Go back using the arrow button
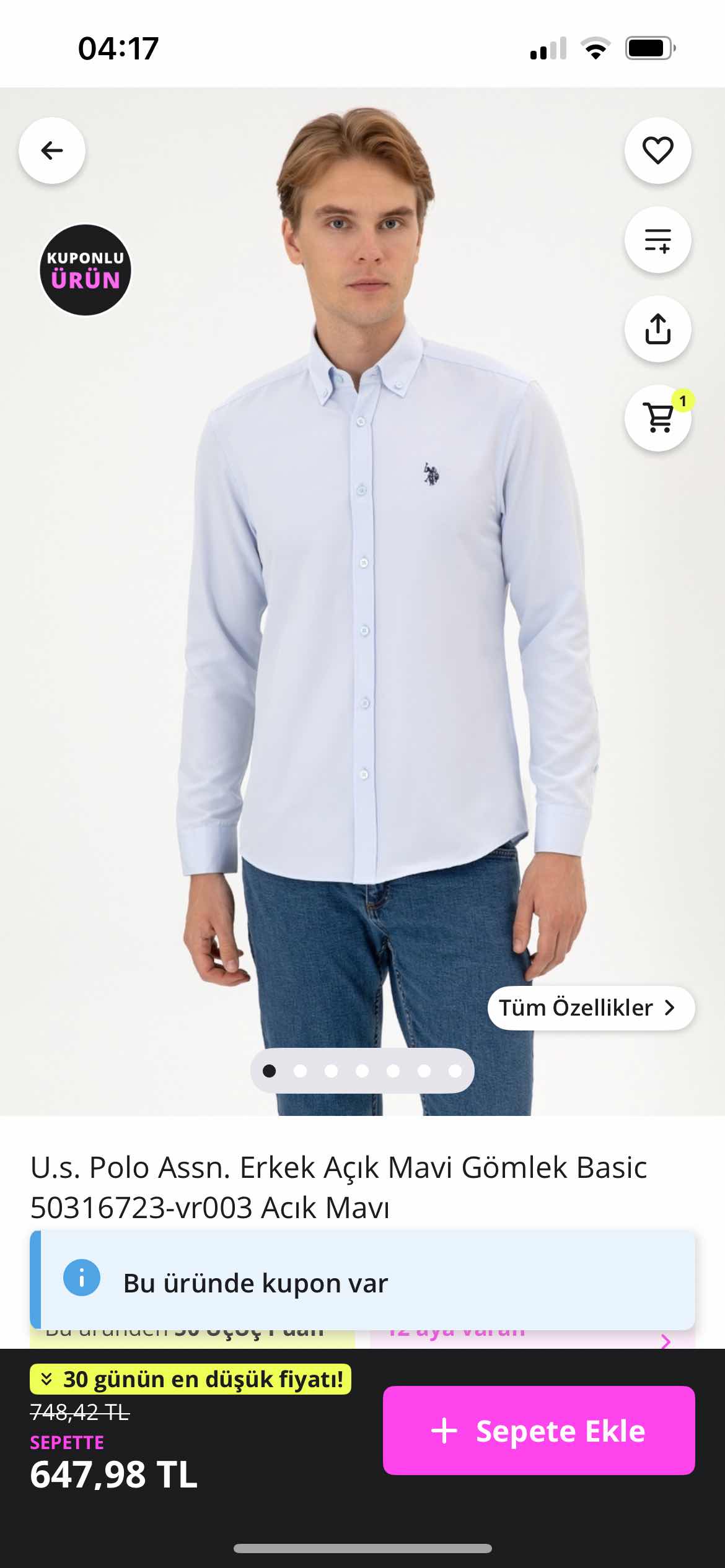The height and width of the screenshot is (1568, 725). tap(52, 150)
